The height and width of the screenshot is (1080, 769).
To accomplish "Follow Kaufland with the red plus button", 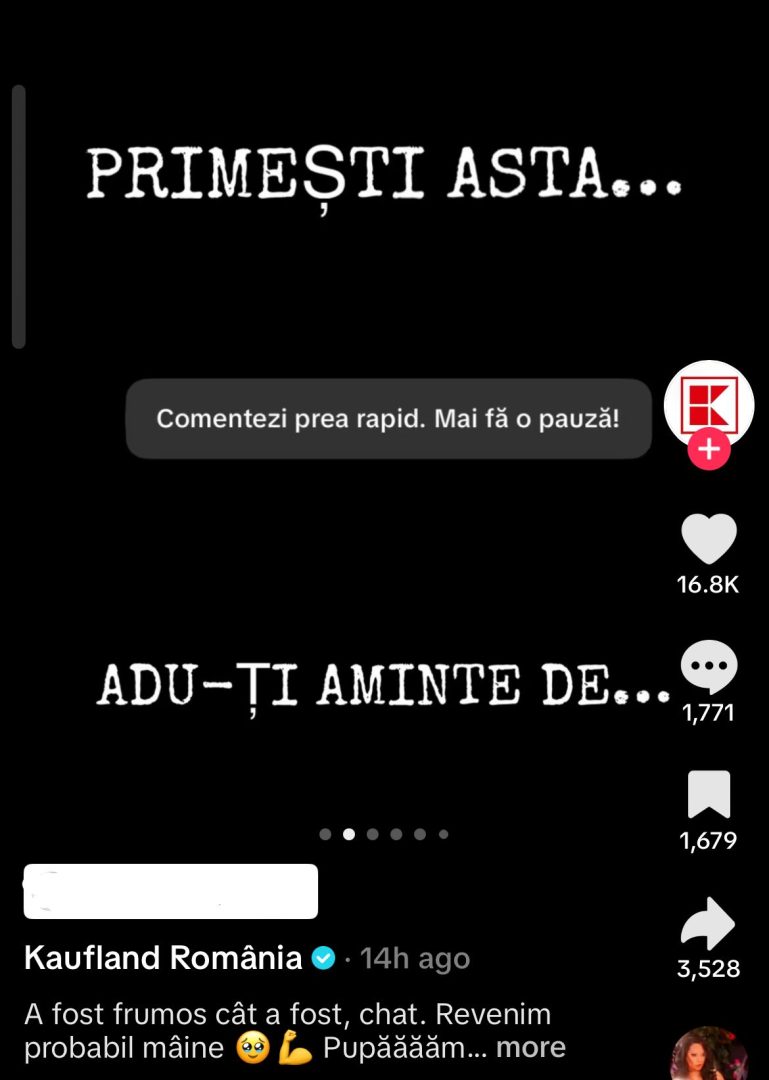I will (x=709, y=450).
